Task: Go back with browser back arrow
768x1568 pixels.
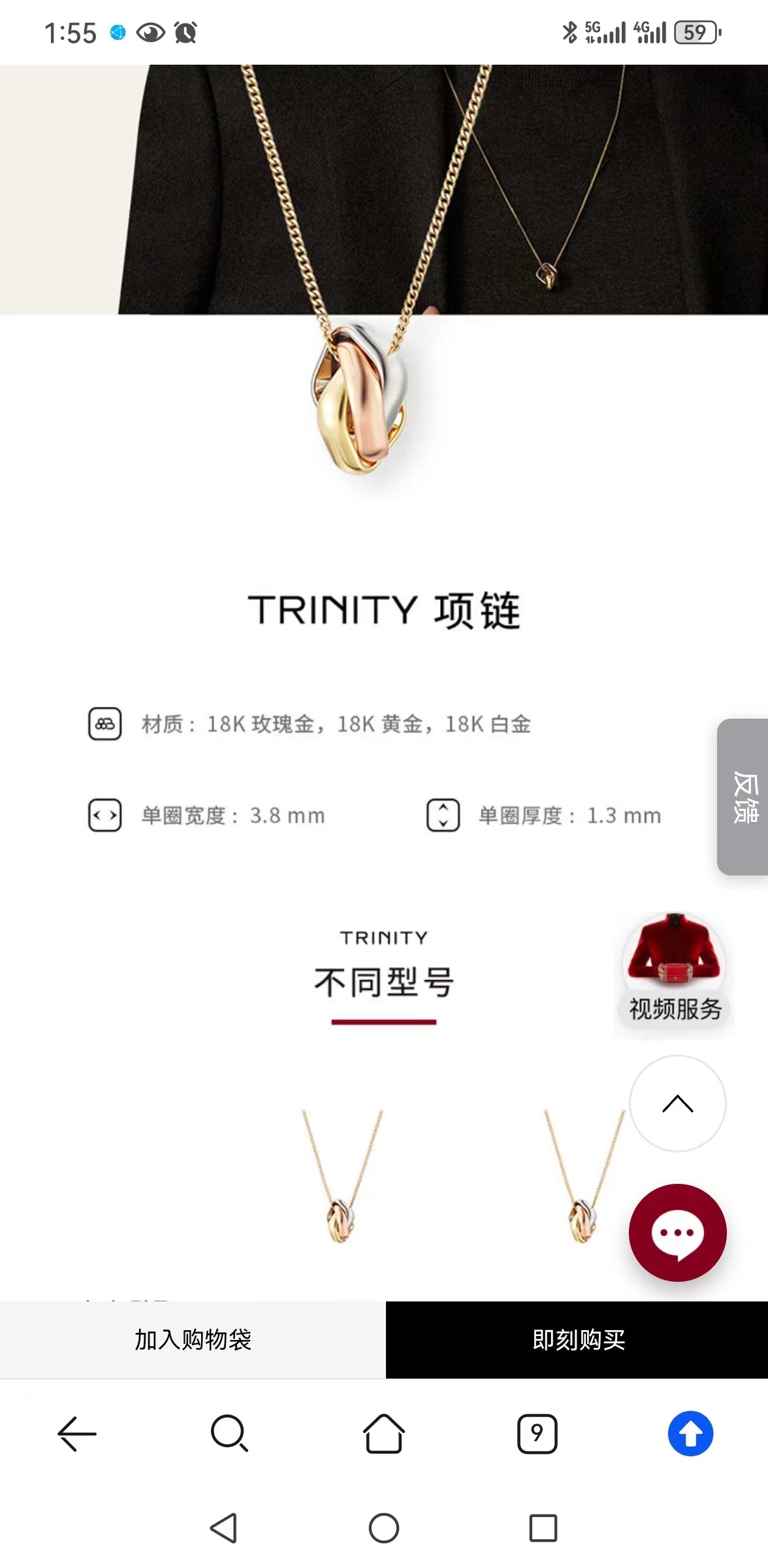Action: (x=77, y=1433)
